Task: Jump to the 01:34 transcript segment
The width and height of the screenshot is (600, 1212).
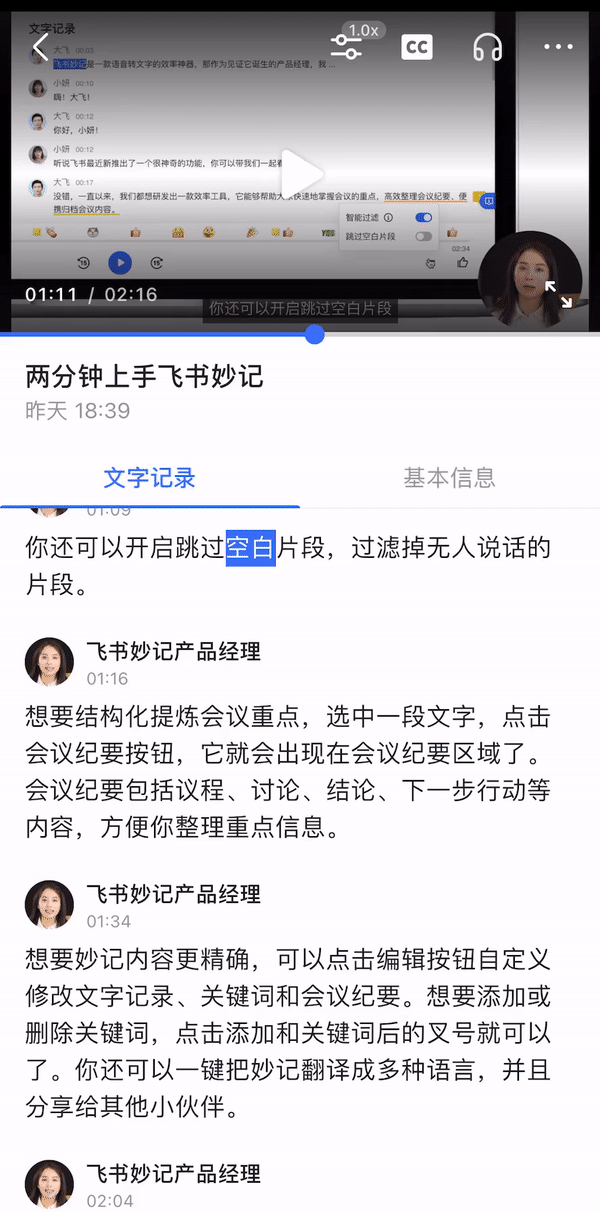Action: pyautogui.click(x=109, y=921)
